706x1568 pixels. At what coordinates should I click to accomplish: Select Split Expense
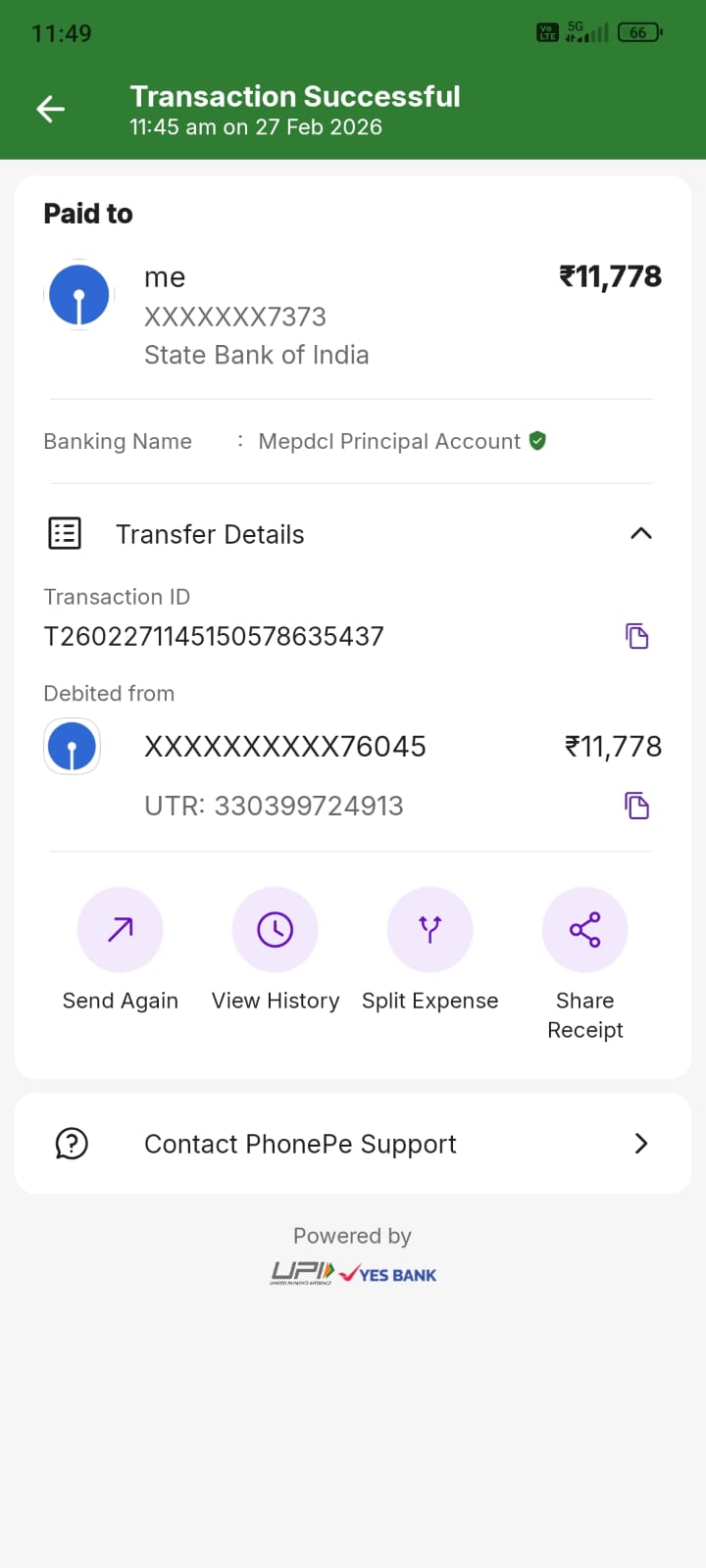[x=429, y=930]
